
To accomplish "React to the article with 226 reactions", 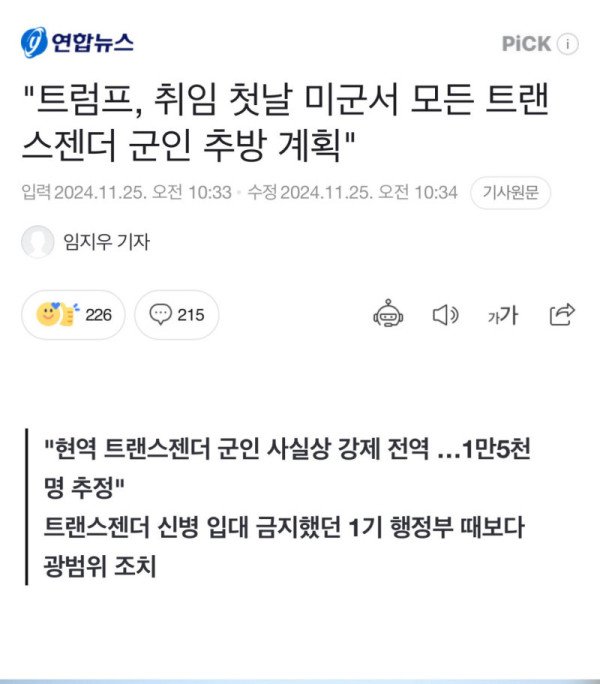I will click(x=73, y=315).
